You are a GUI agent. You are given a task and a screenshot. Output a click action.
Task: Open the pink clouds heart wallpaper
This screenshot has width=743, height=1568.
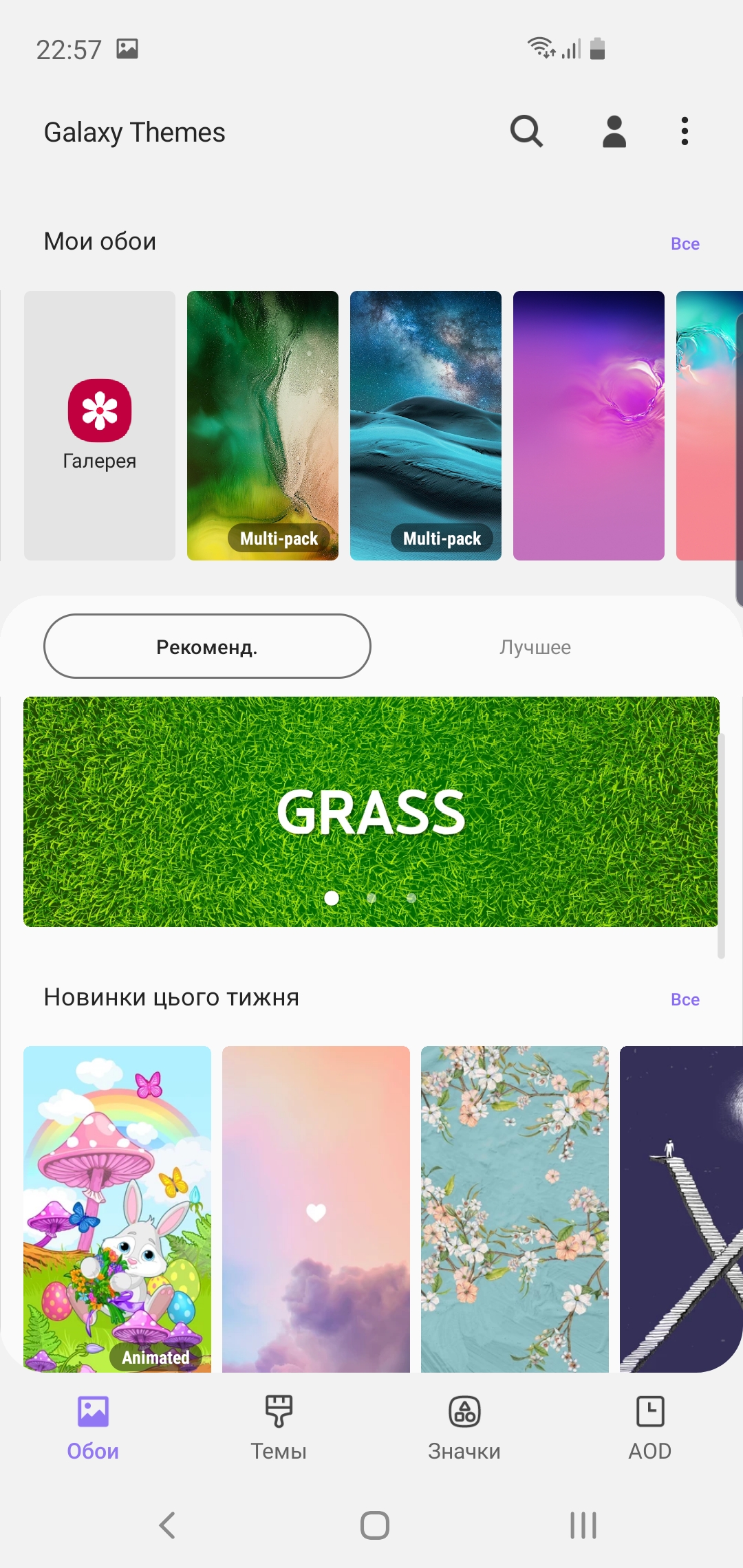click(x=316, y=1208)
